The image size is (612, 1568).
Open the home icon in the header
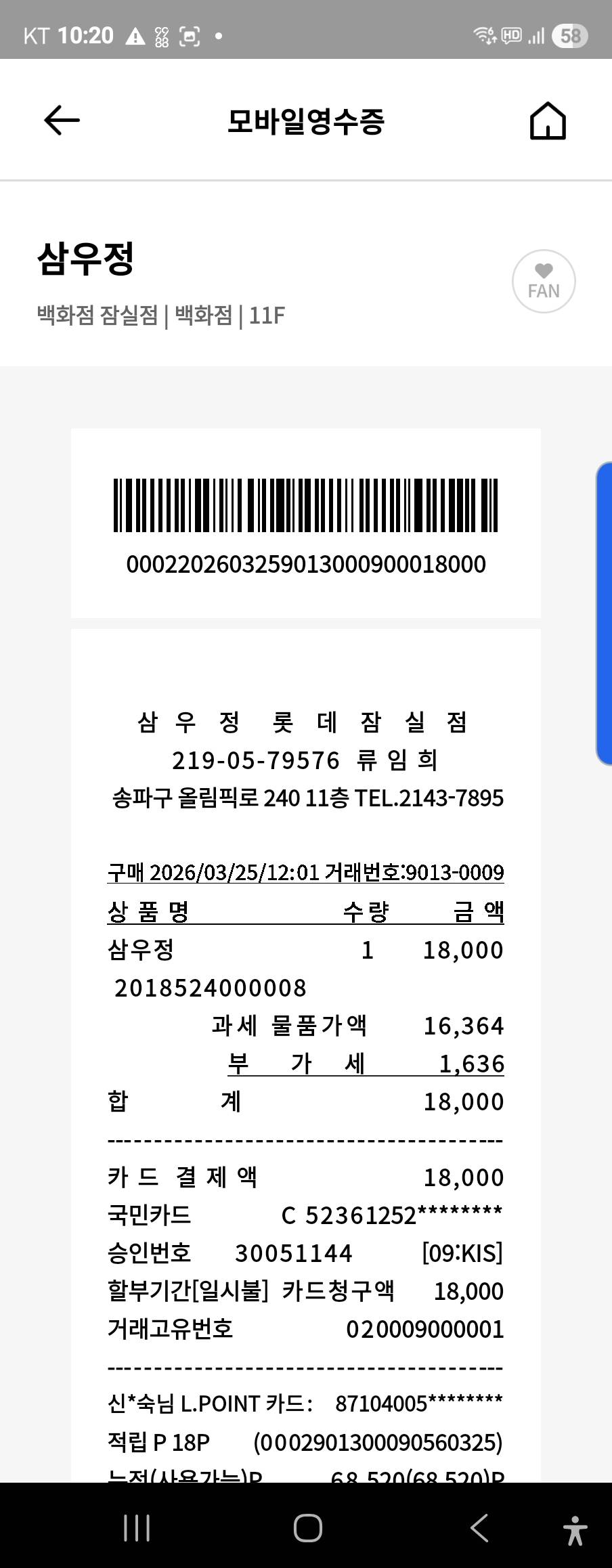click(x=547, y=121)
